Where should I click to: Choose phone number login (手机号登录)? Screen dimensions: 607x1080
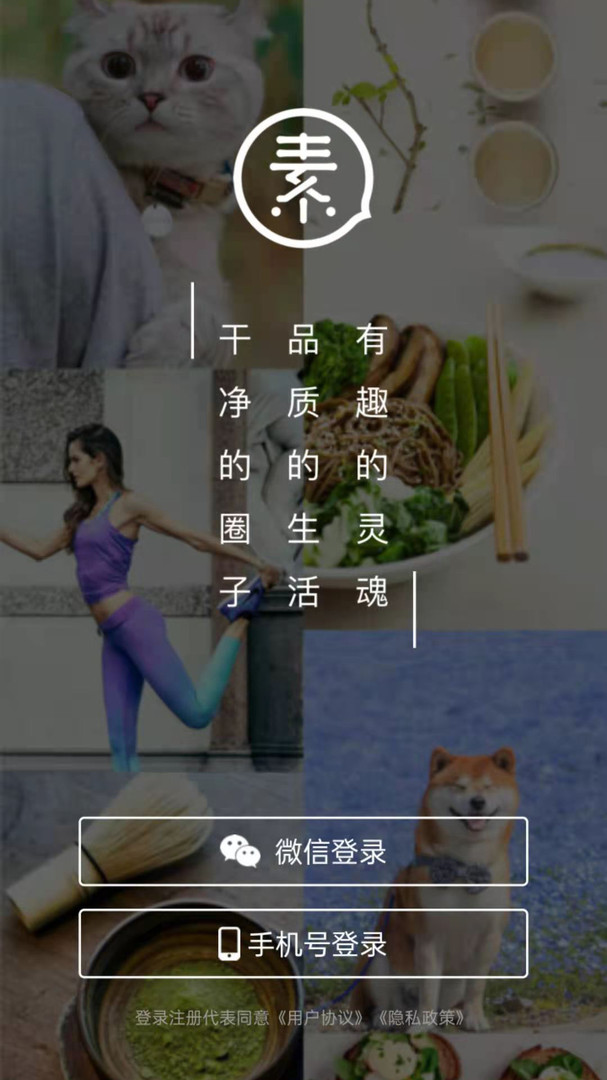tap(303, 943)
